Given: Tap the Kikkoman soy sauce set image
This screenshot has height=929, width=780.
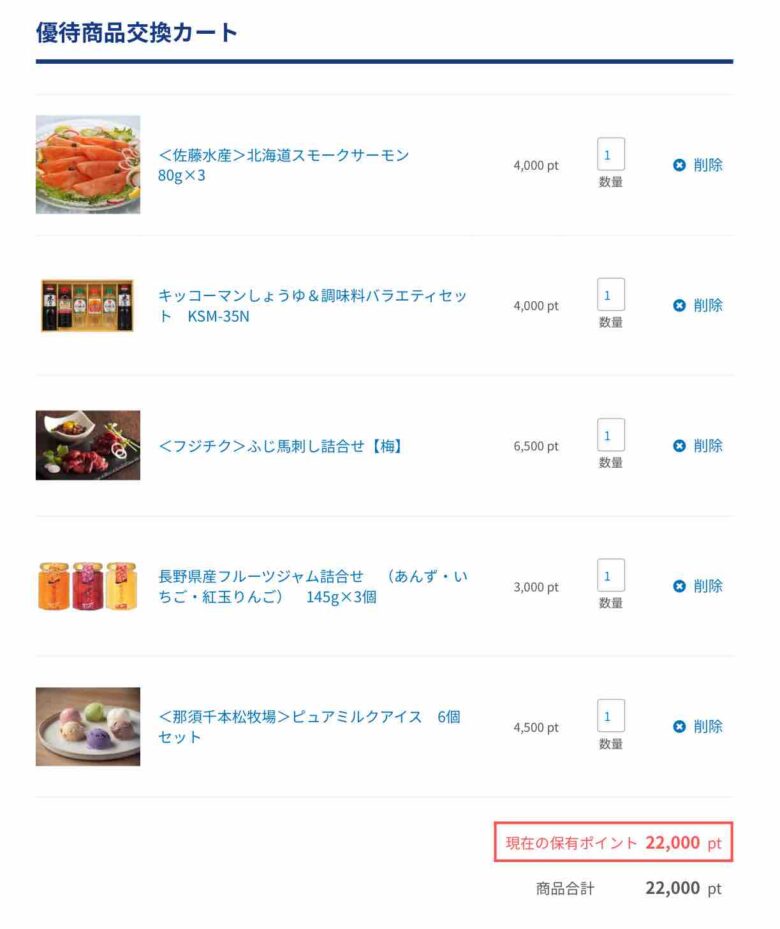Looking at the screenshot, I should (x=88, y=305).
